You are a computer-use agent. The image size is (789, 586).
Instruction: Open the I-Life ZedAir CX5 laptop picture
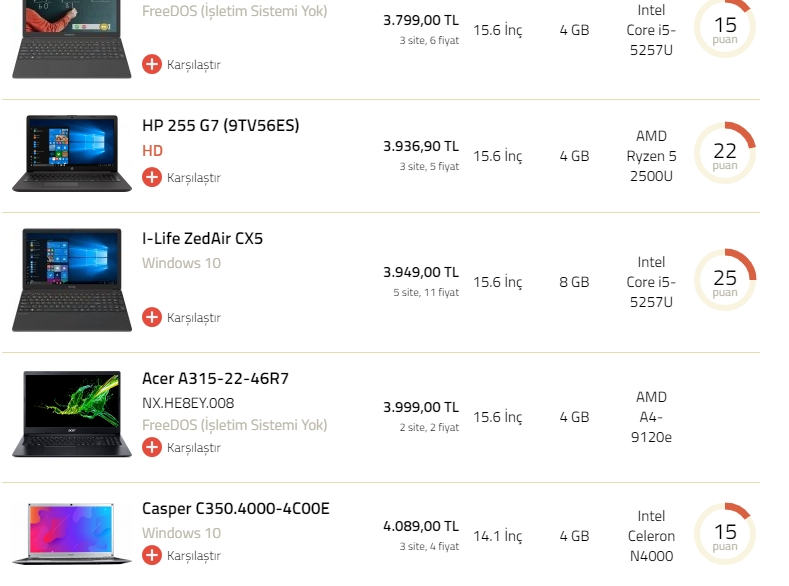click(72, 281)
